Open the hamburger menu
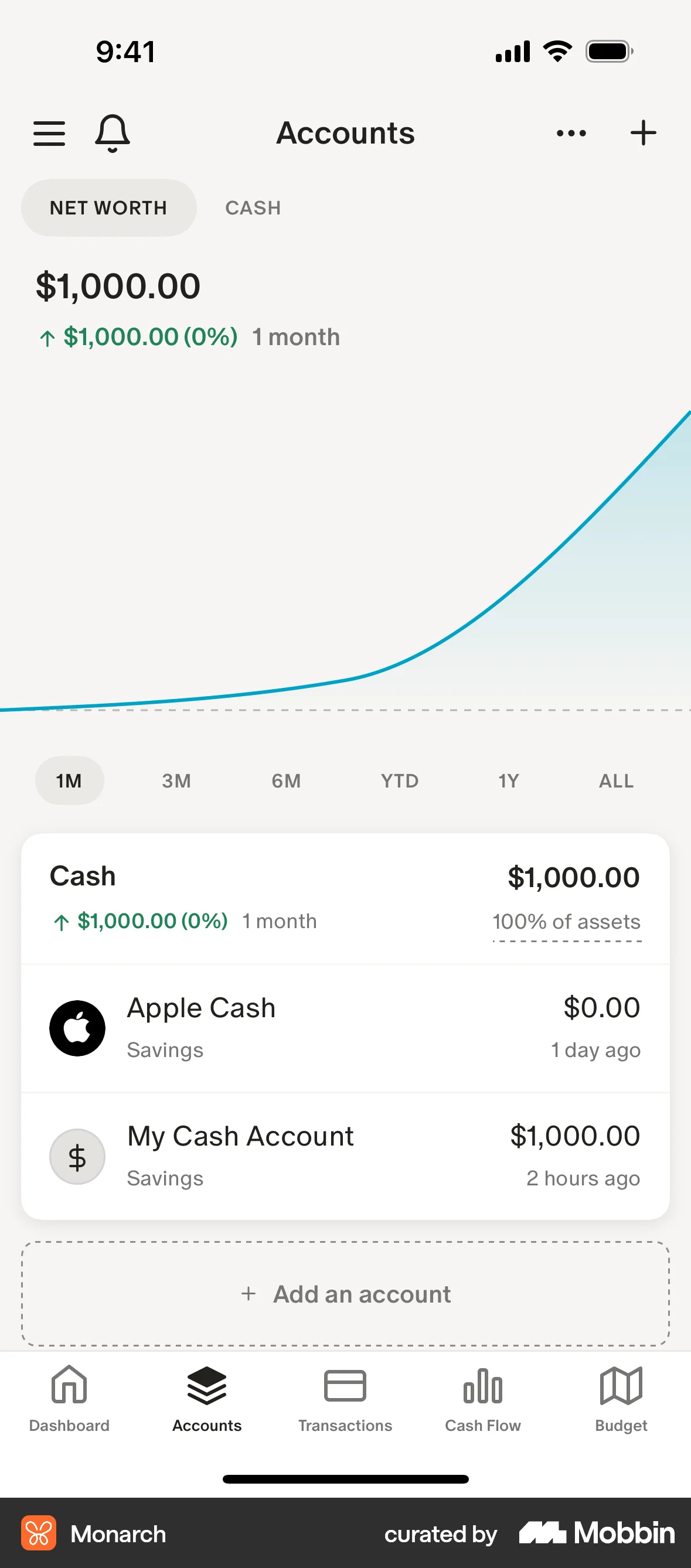691x1568 pixels. pos(49,132)
